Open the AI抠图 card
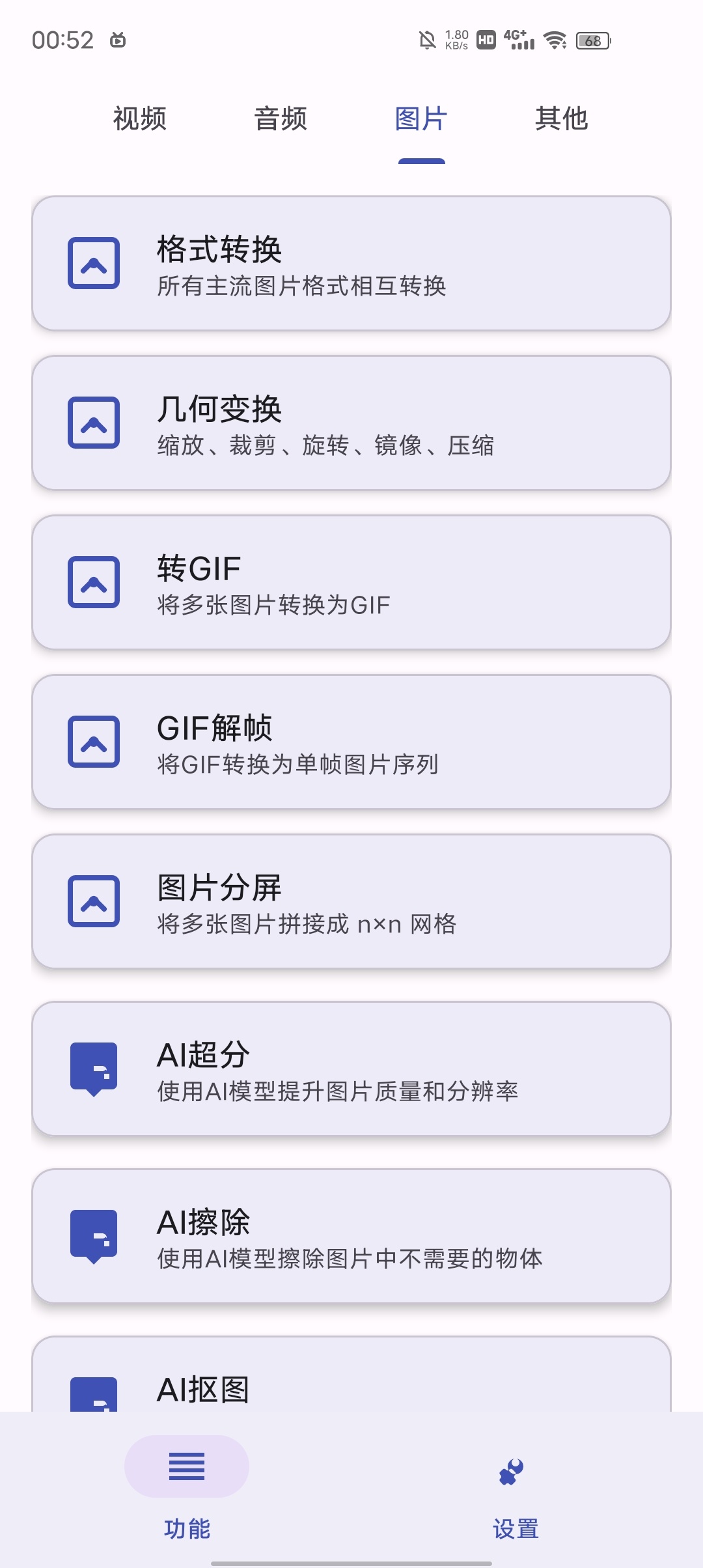The image size is (703, 1568). tap(351, 1374)
